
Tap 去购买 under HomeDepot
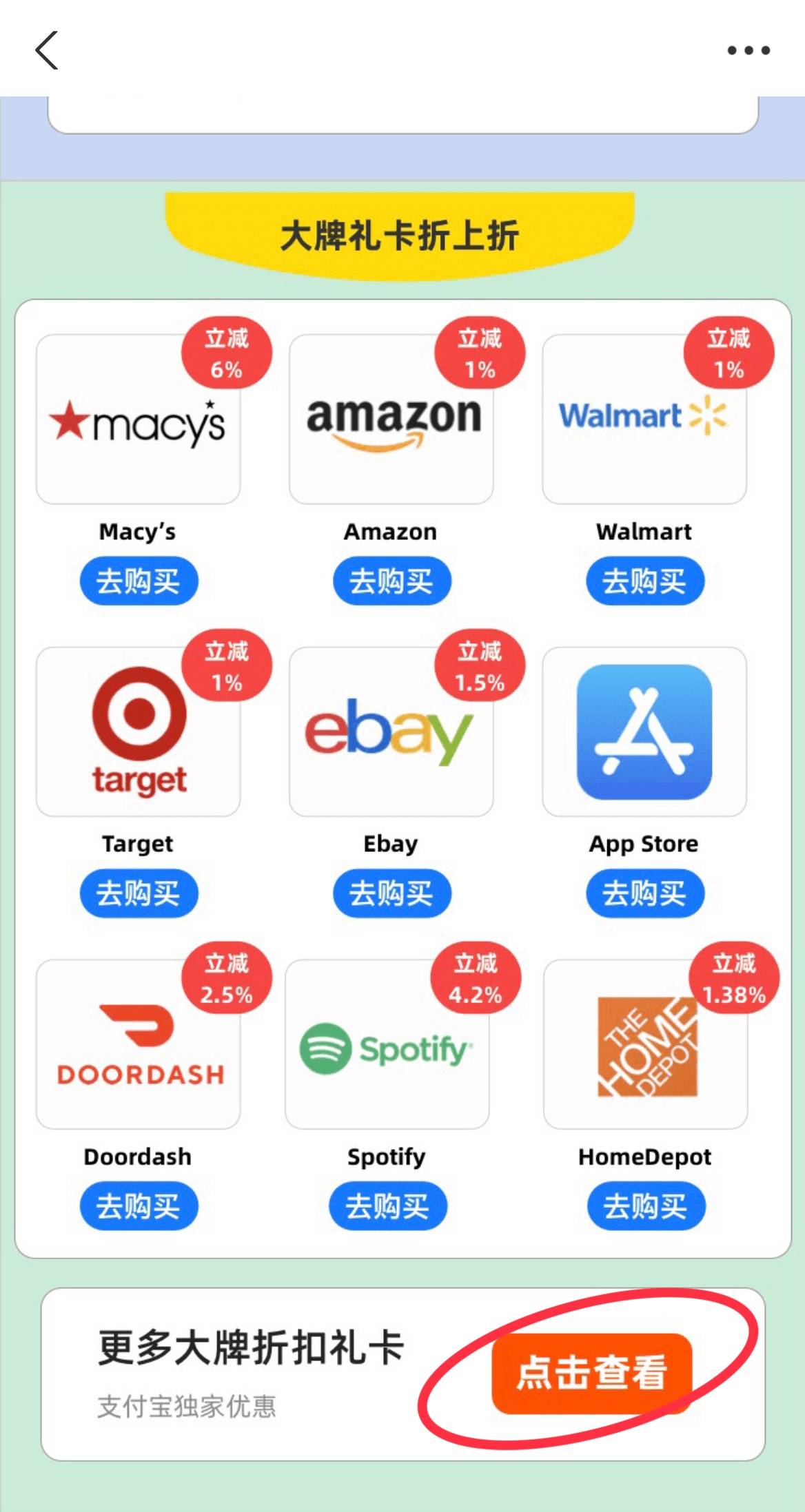pyautogui.click(x=646, y=1206)
